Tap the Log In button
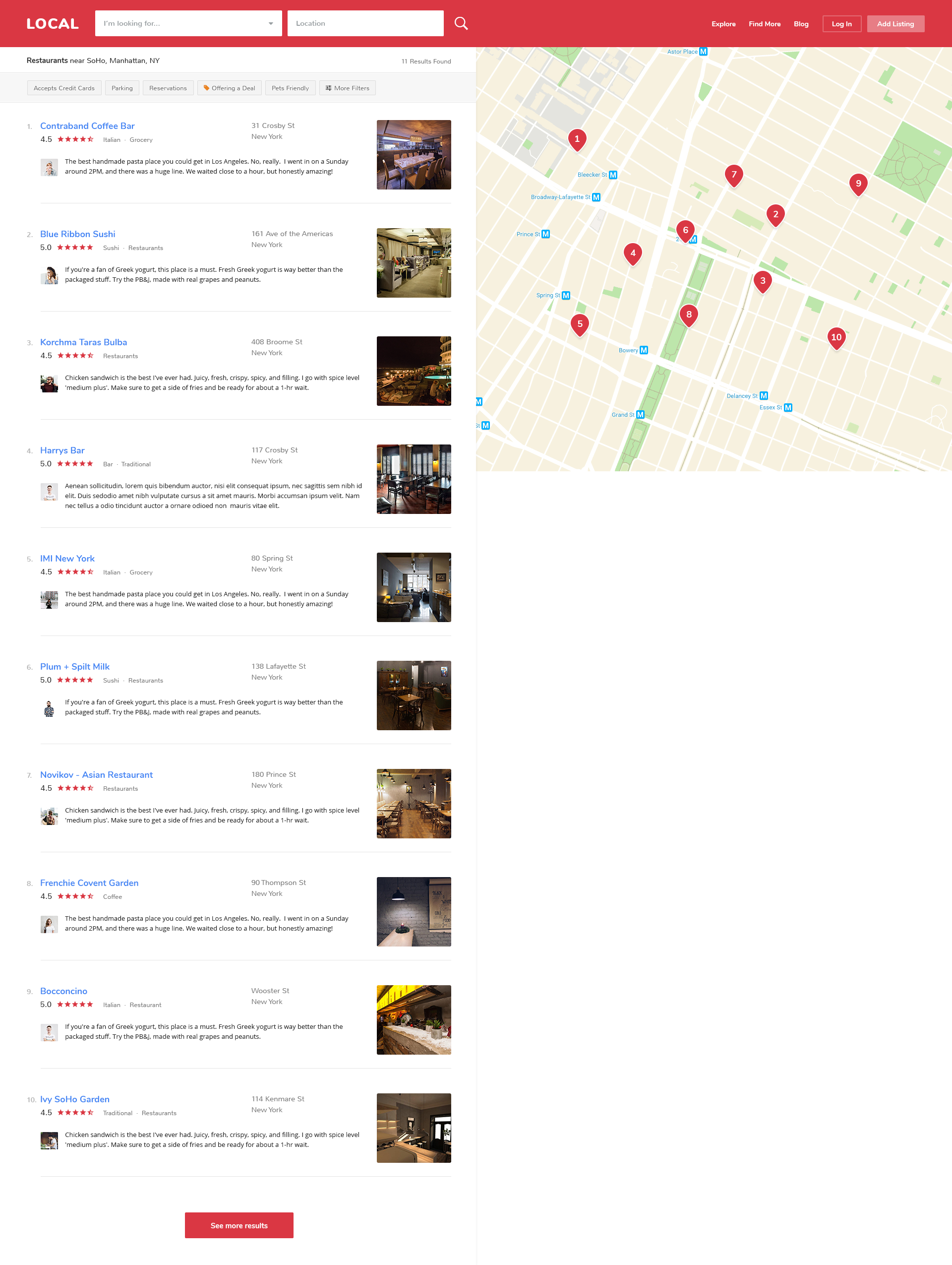This screenshot has height=1265, width=952. click(841, 24)
